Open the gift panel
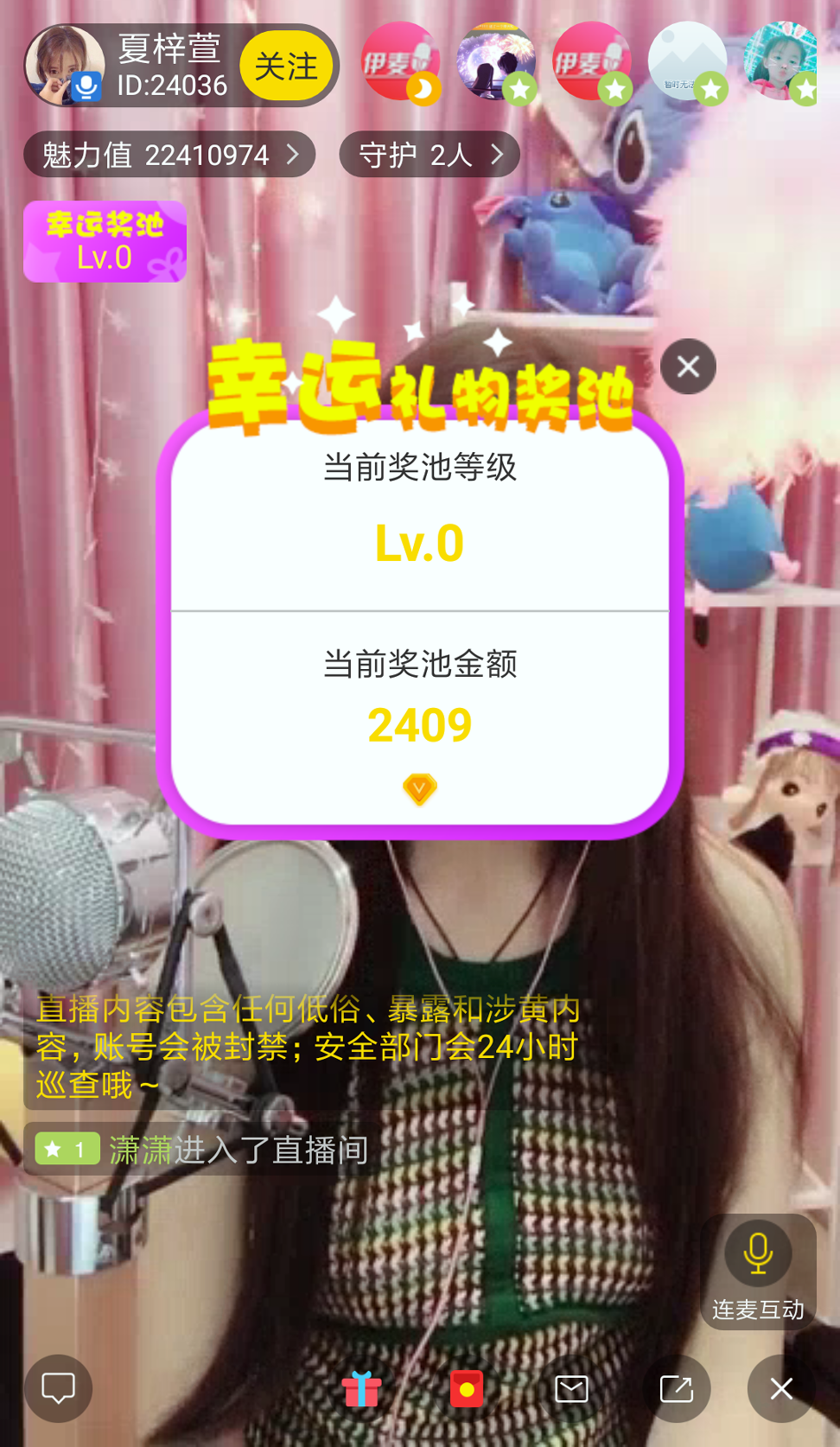Screen dimensions: 840x1447 click(x=361, y=1389)
